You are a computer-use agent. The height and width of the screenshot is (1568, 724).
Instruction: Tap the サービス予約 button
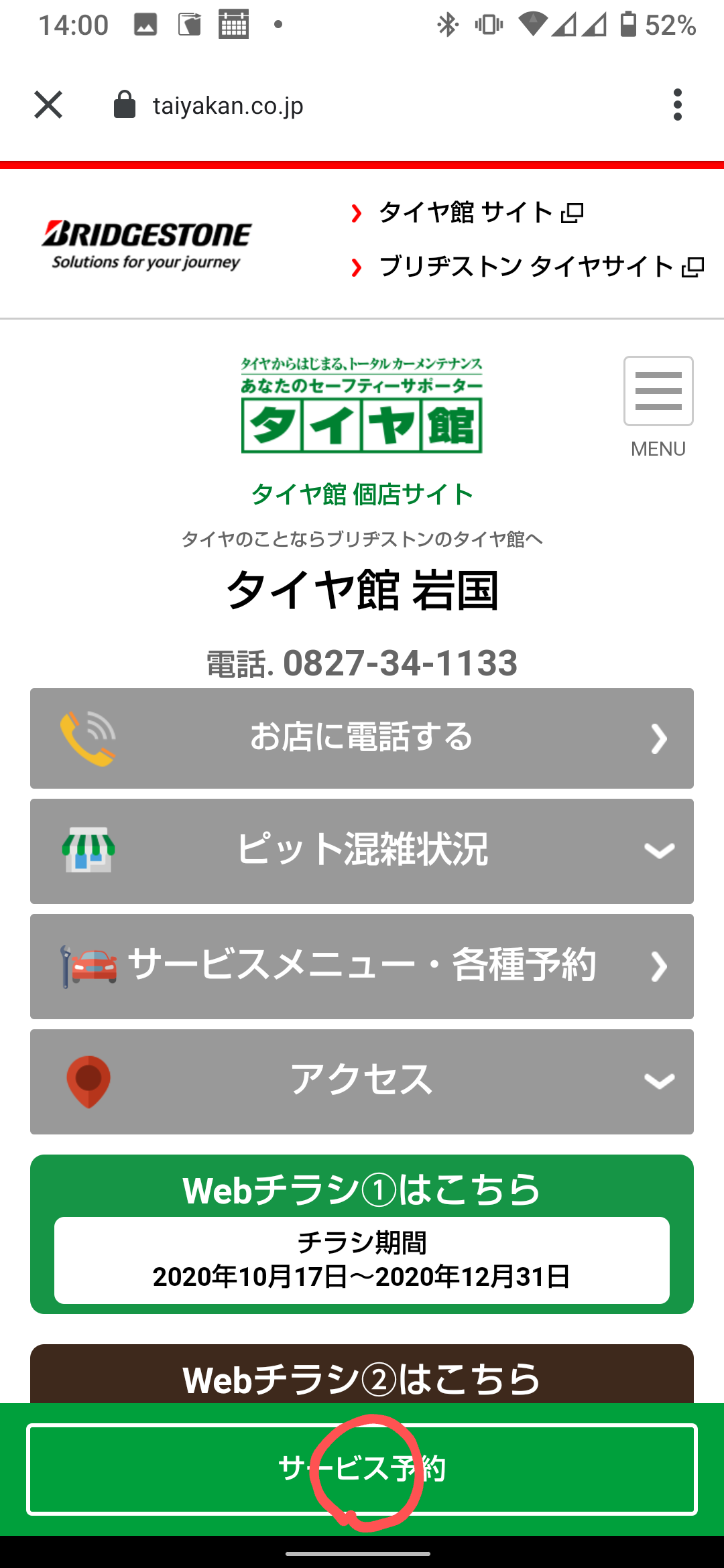click(x=362, y=1469)
